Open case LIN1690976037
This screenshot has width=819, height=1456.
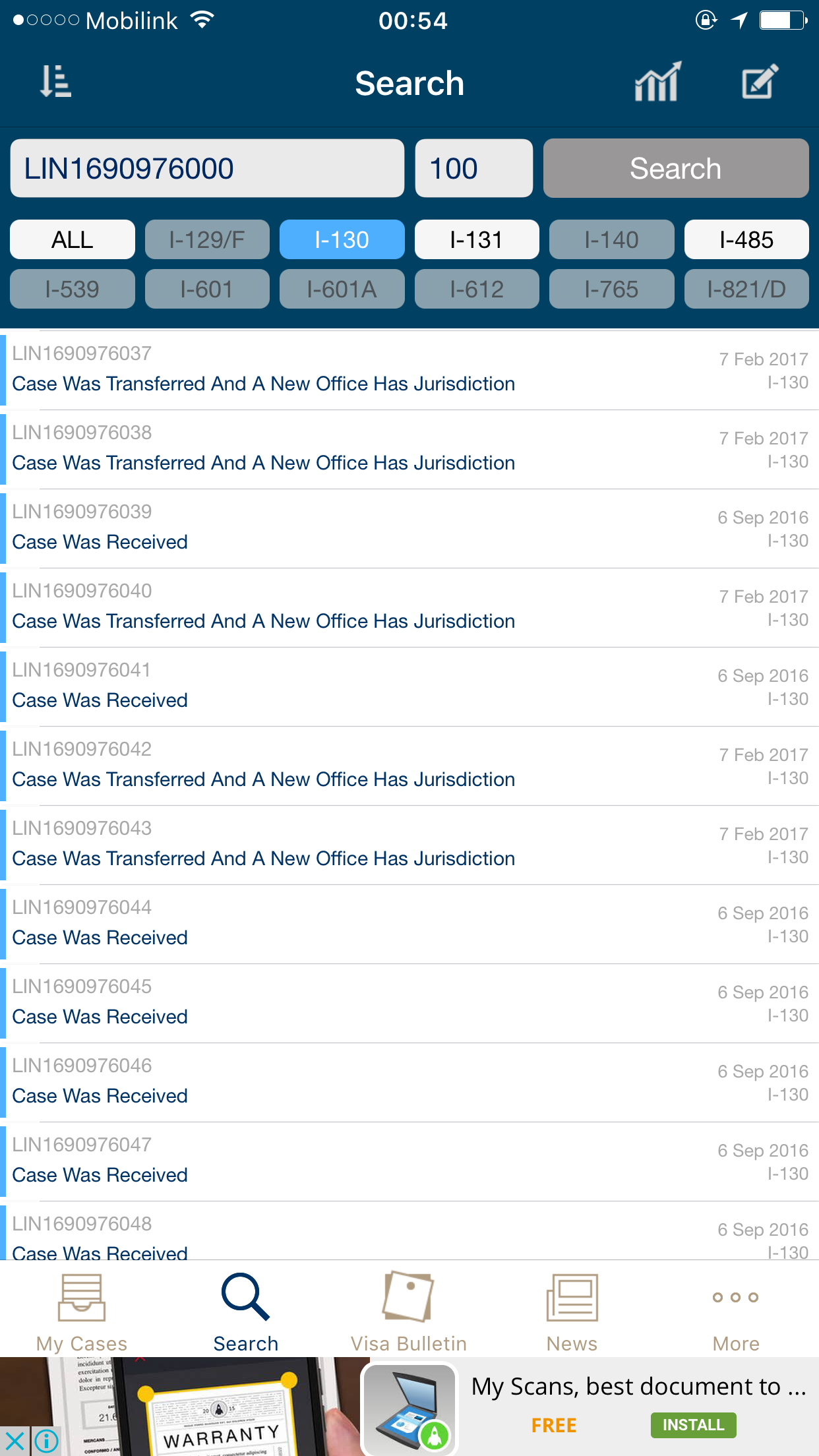[409, 370]
